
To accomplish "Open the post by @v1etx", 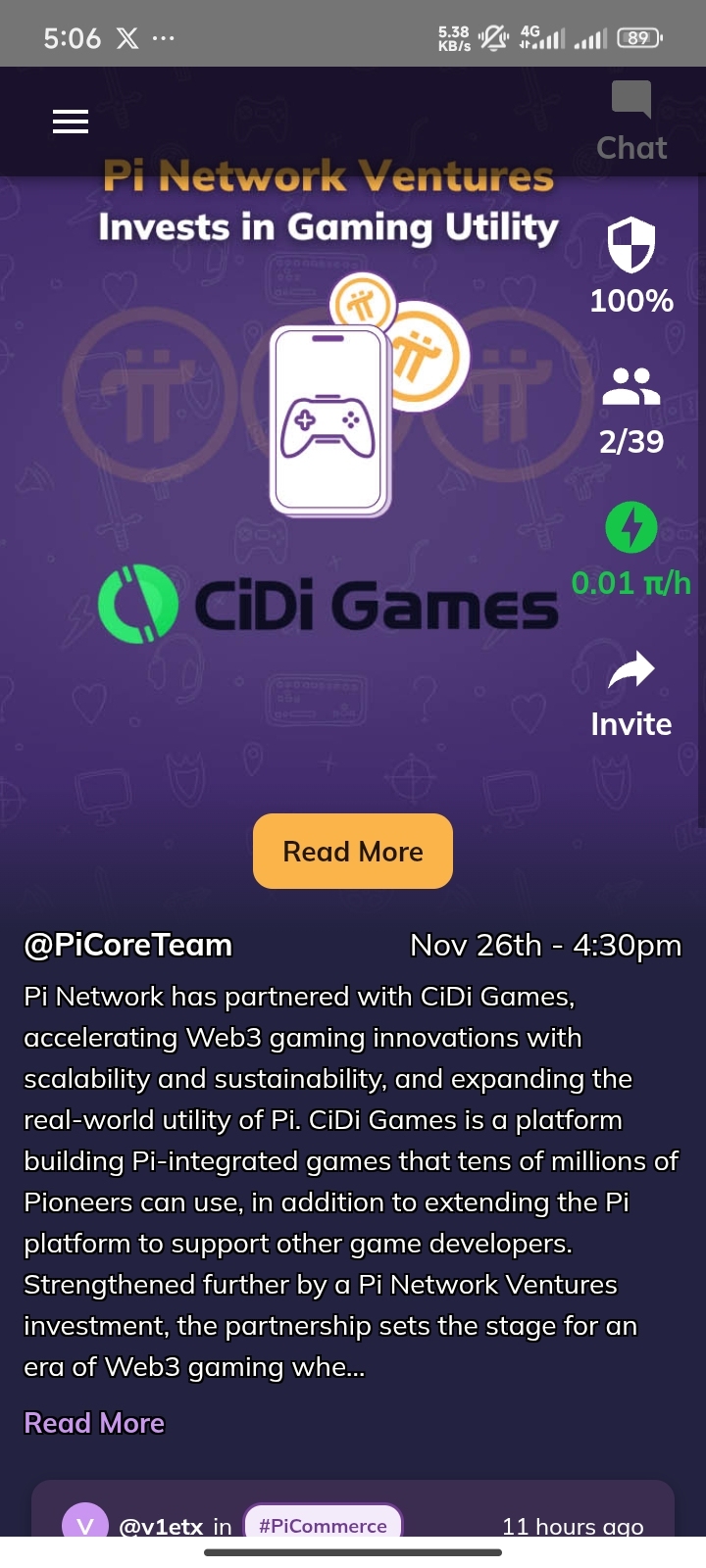I will pos(161,1526).
